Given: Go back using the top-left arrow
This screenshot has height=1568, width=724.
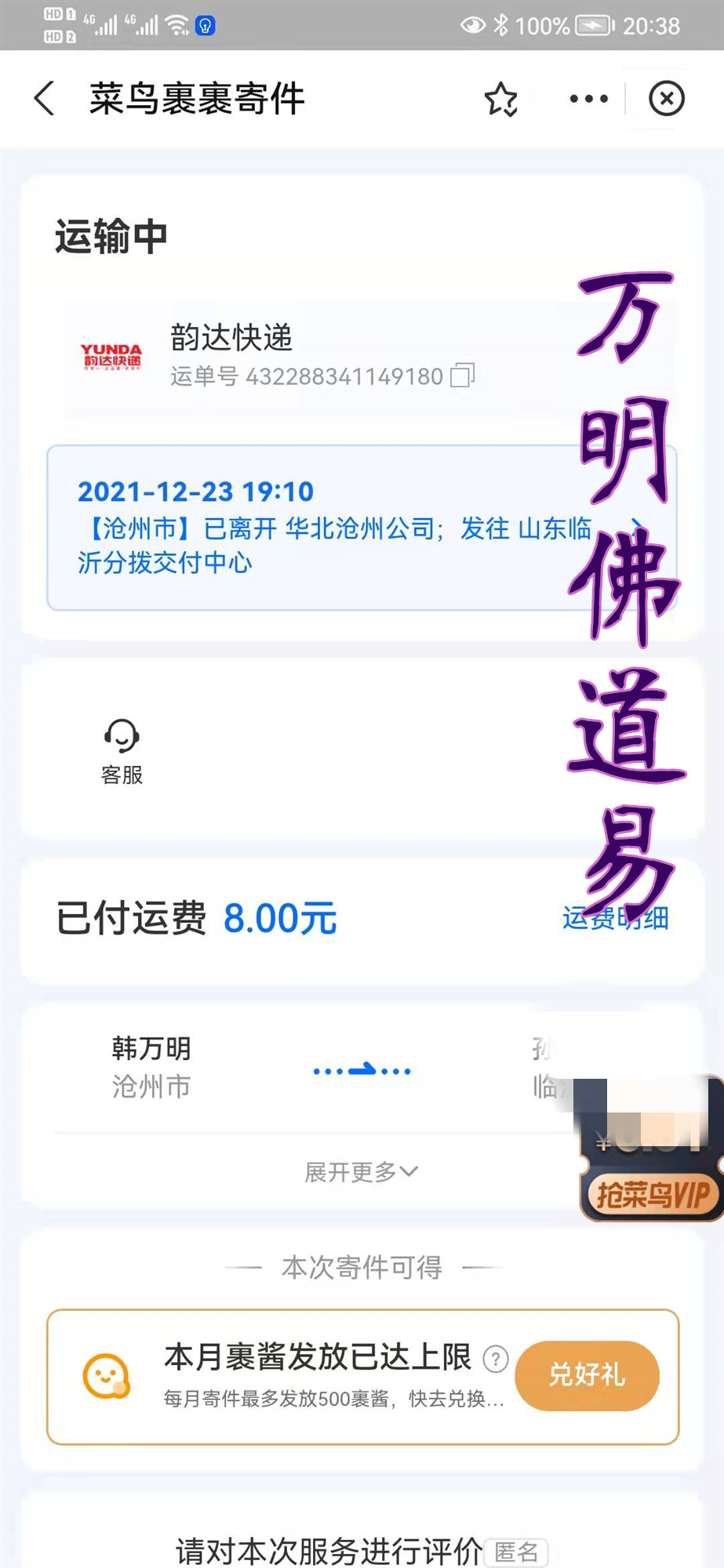Looking at the screenshot, I should coord(45,99).
